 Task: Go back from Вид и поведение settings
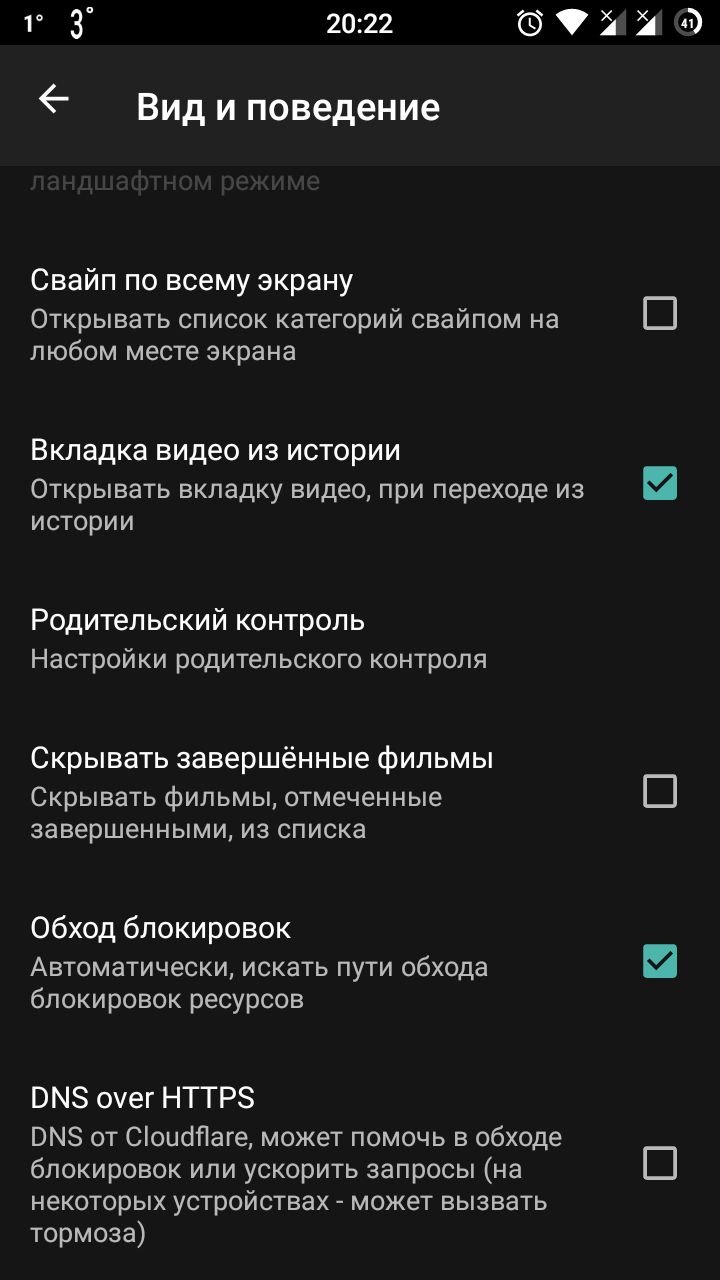(x=54, y=98)
